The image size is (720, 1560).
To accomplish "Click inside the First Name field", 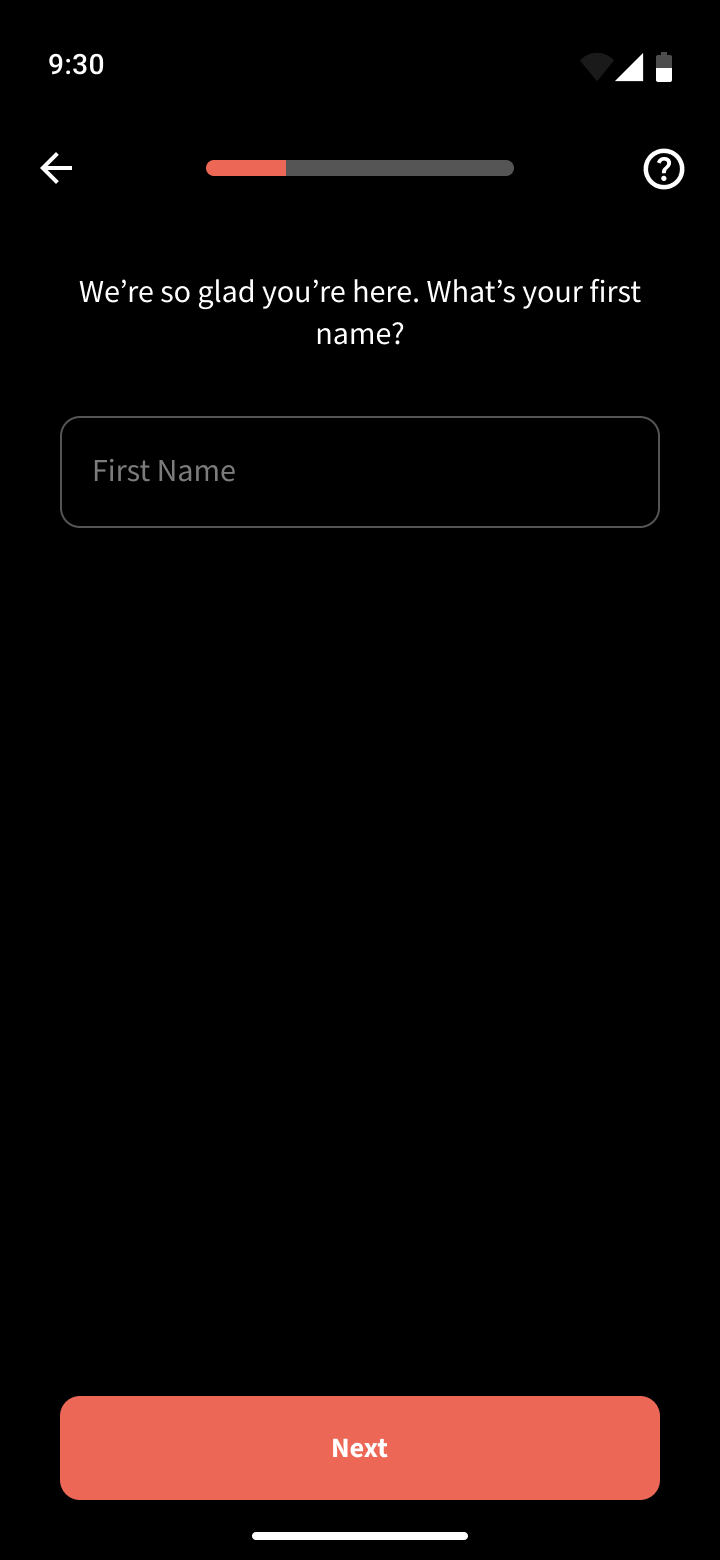I will click(360, 471).
